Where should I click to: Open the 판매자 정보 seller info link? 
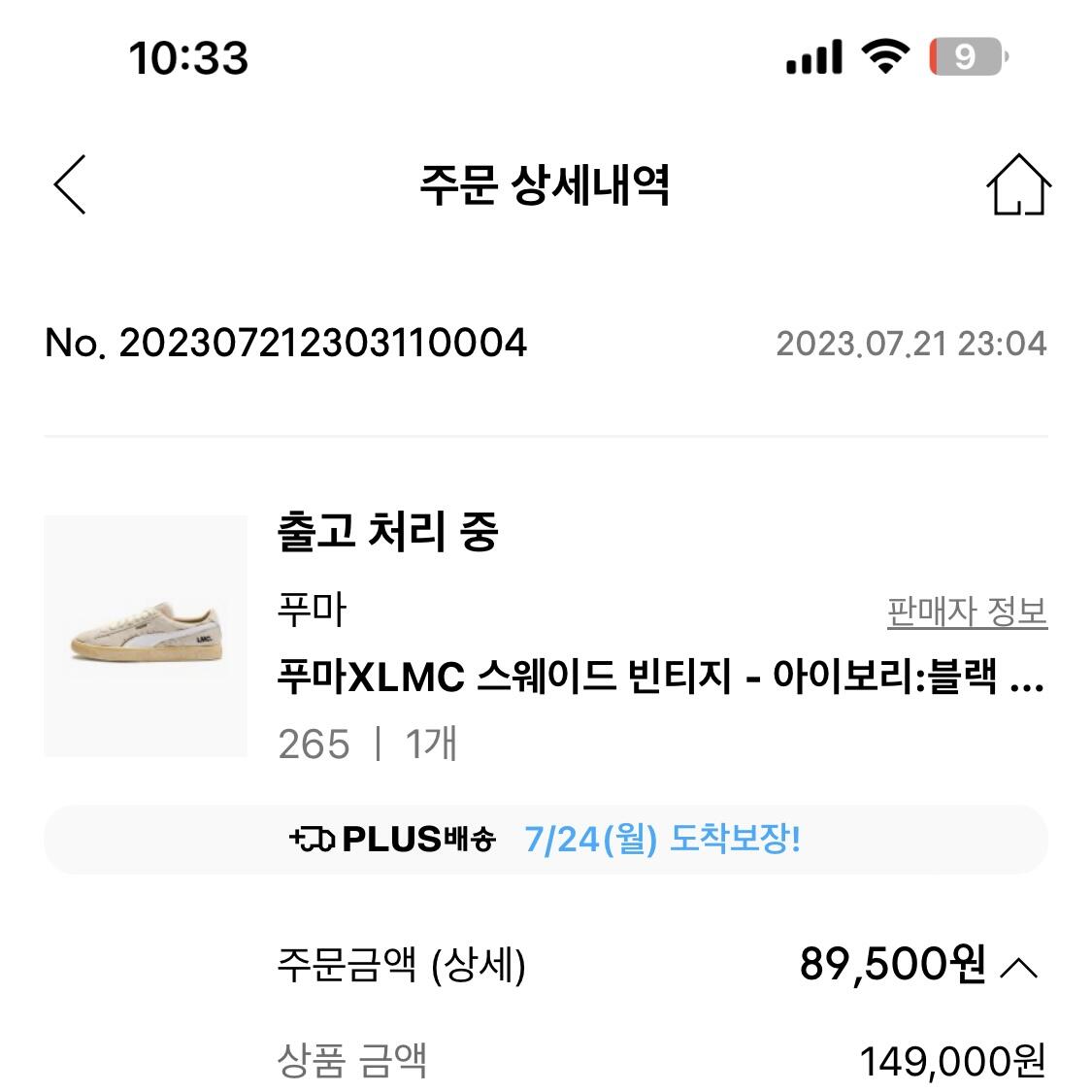point(967,612)
